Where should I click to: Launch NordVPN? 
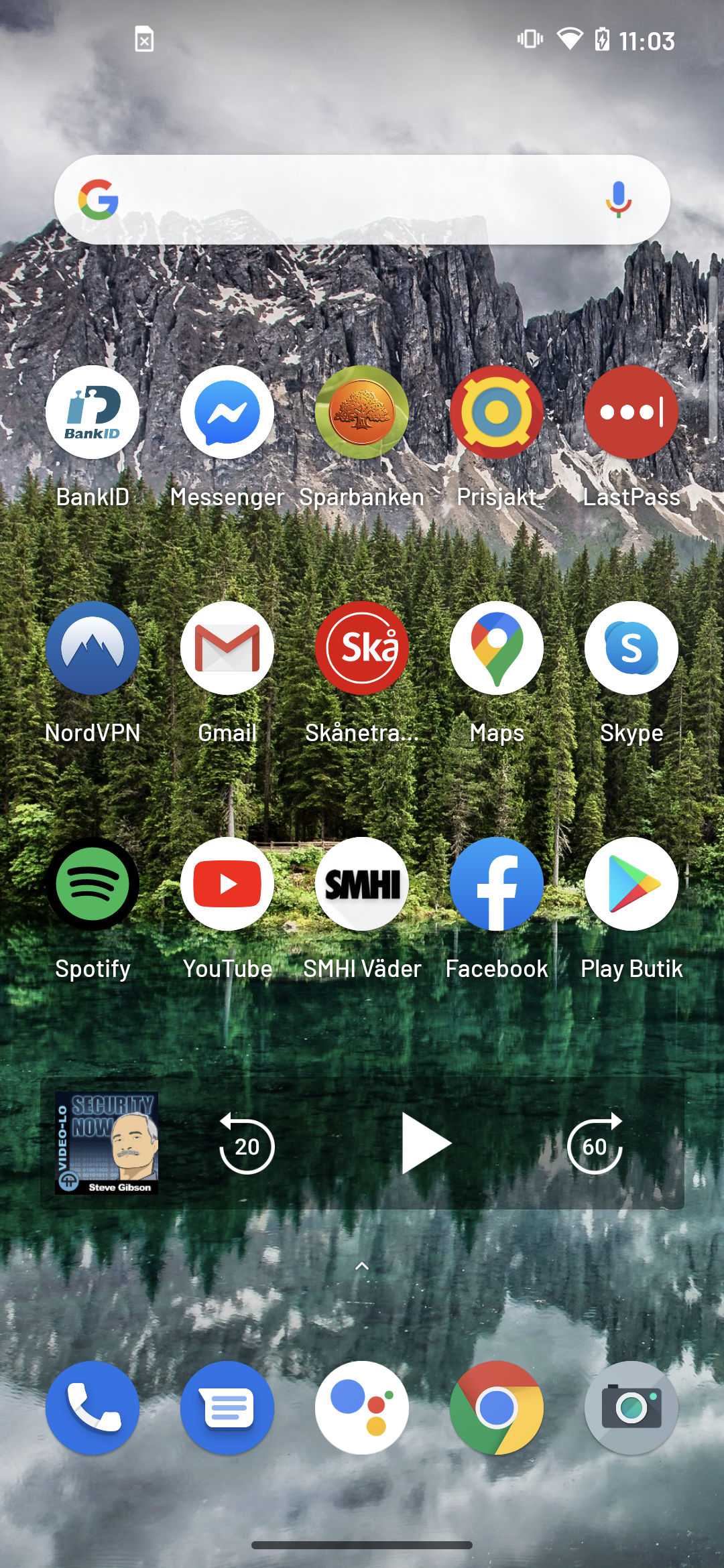(x=93, y=649)
